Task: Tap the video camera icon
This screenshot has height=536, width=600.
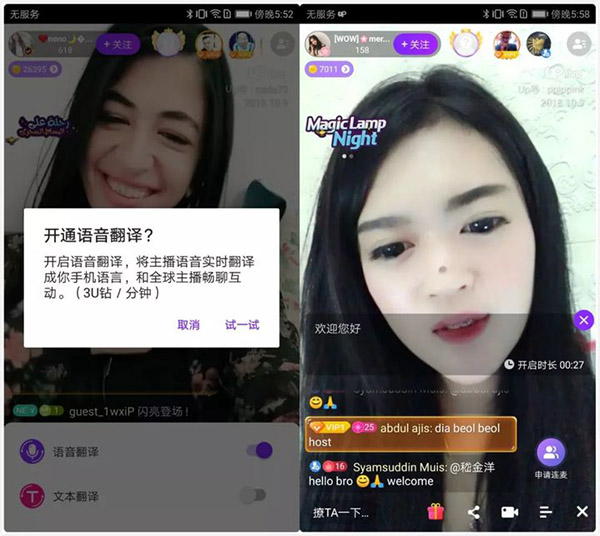Action: click(x=509, y=512)
